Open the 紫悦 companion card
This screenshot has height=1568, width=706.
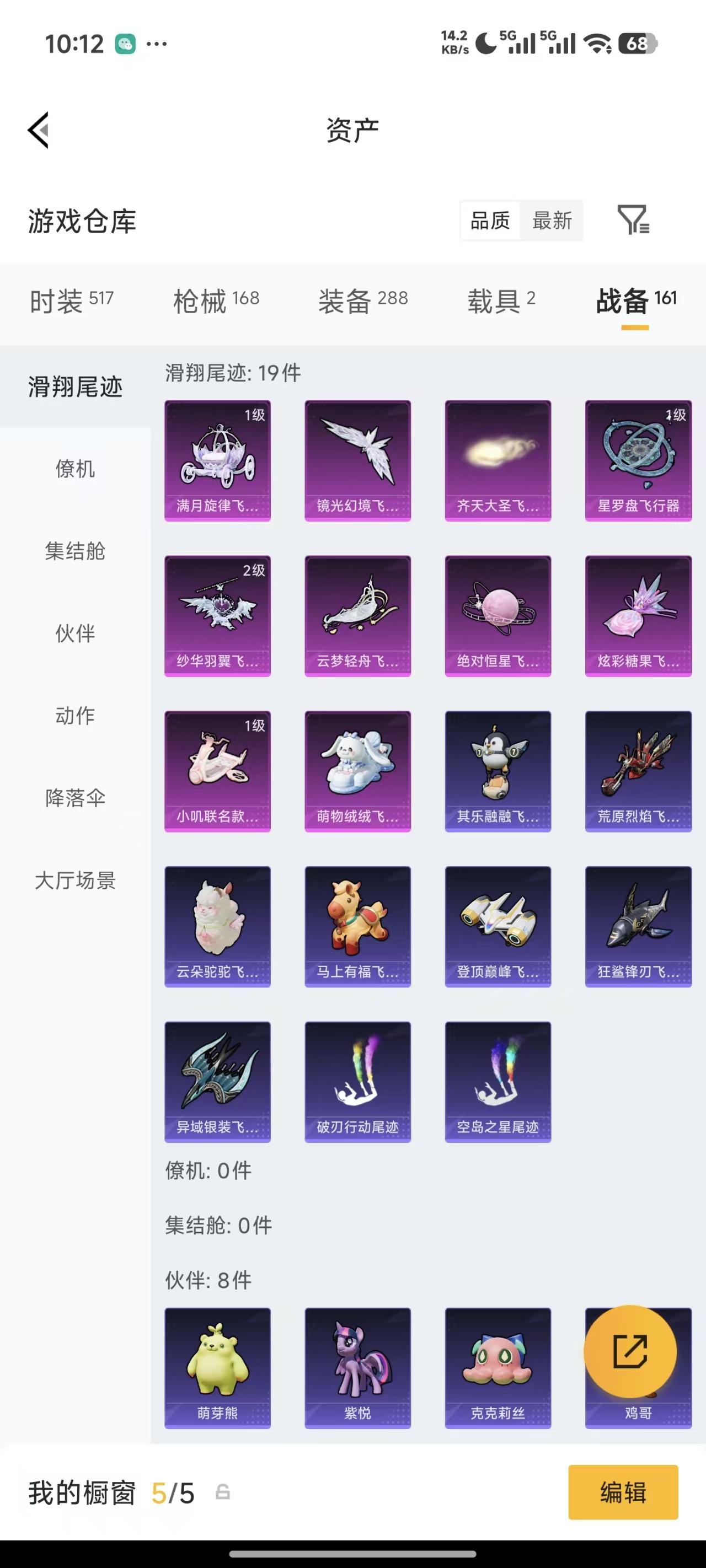point(357,1368)
